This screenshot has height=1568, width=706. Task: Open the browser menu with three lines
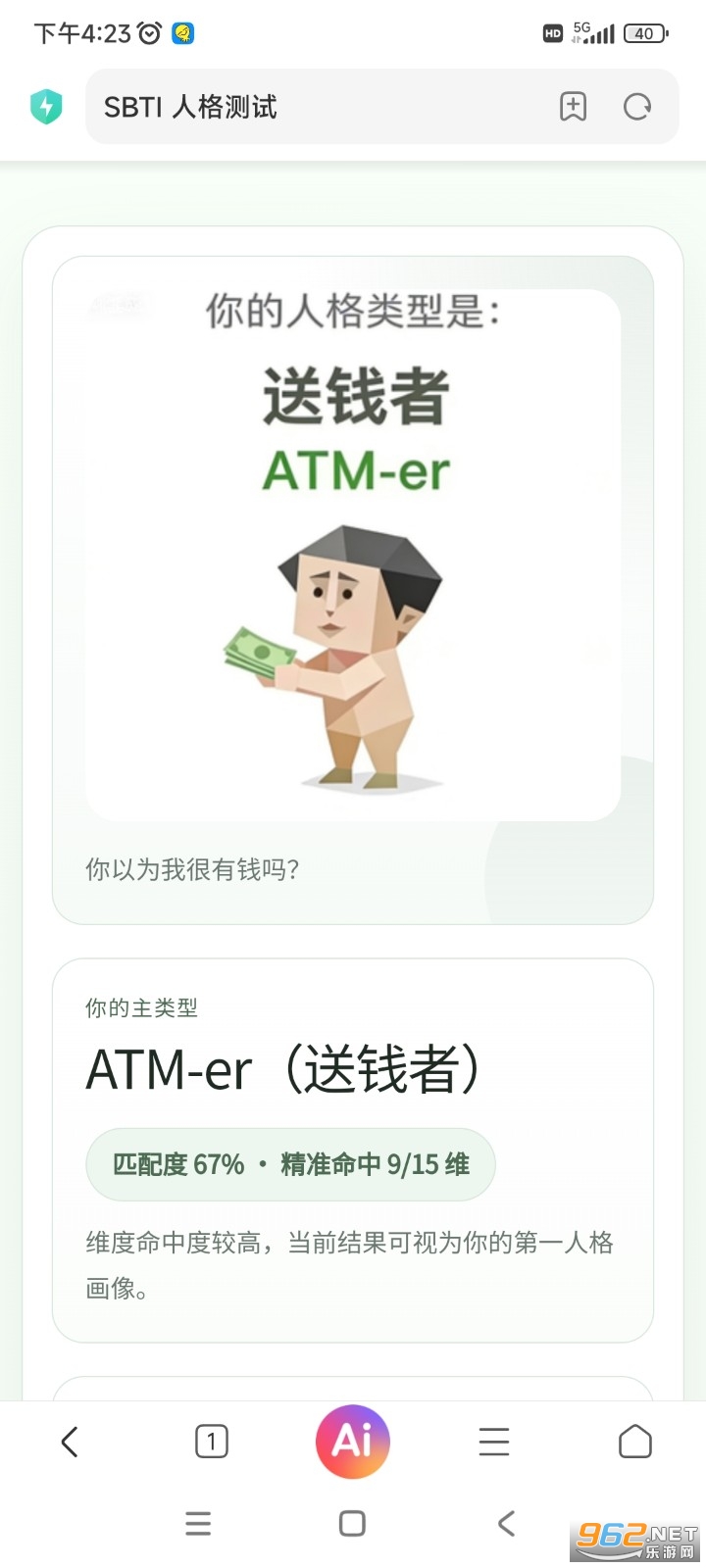click(x=494, y=1442)
